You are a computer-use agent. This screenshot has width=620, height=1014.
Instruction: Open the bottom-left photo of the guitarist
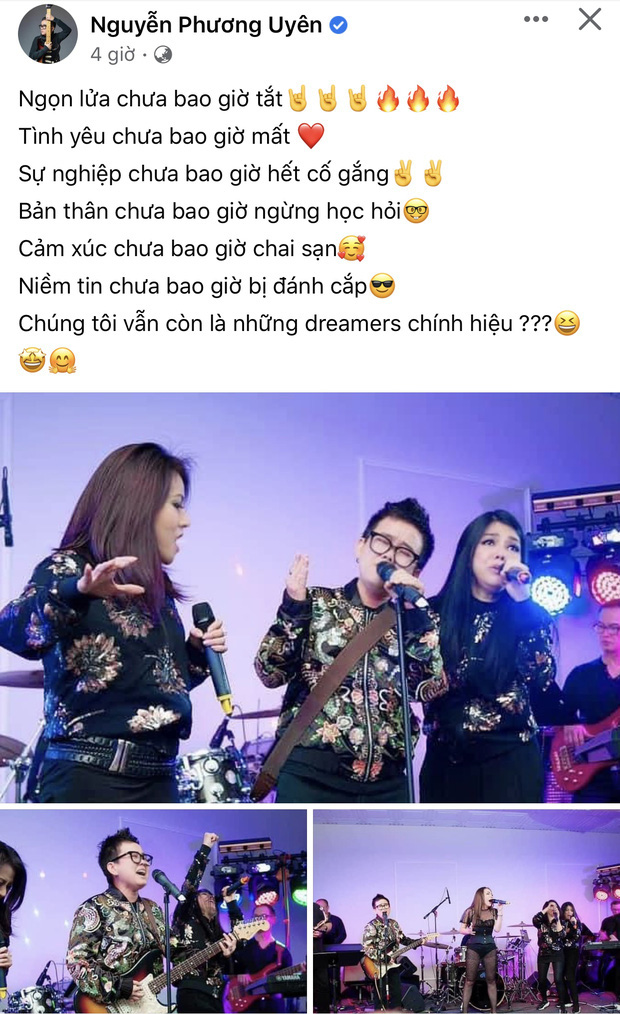click(153, 910)
